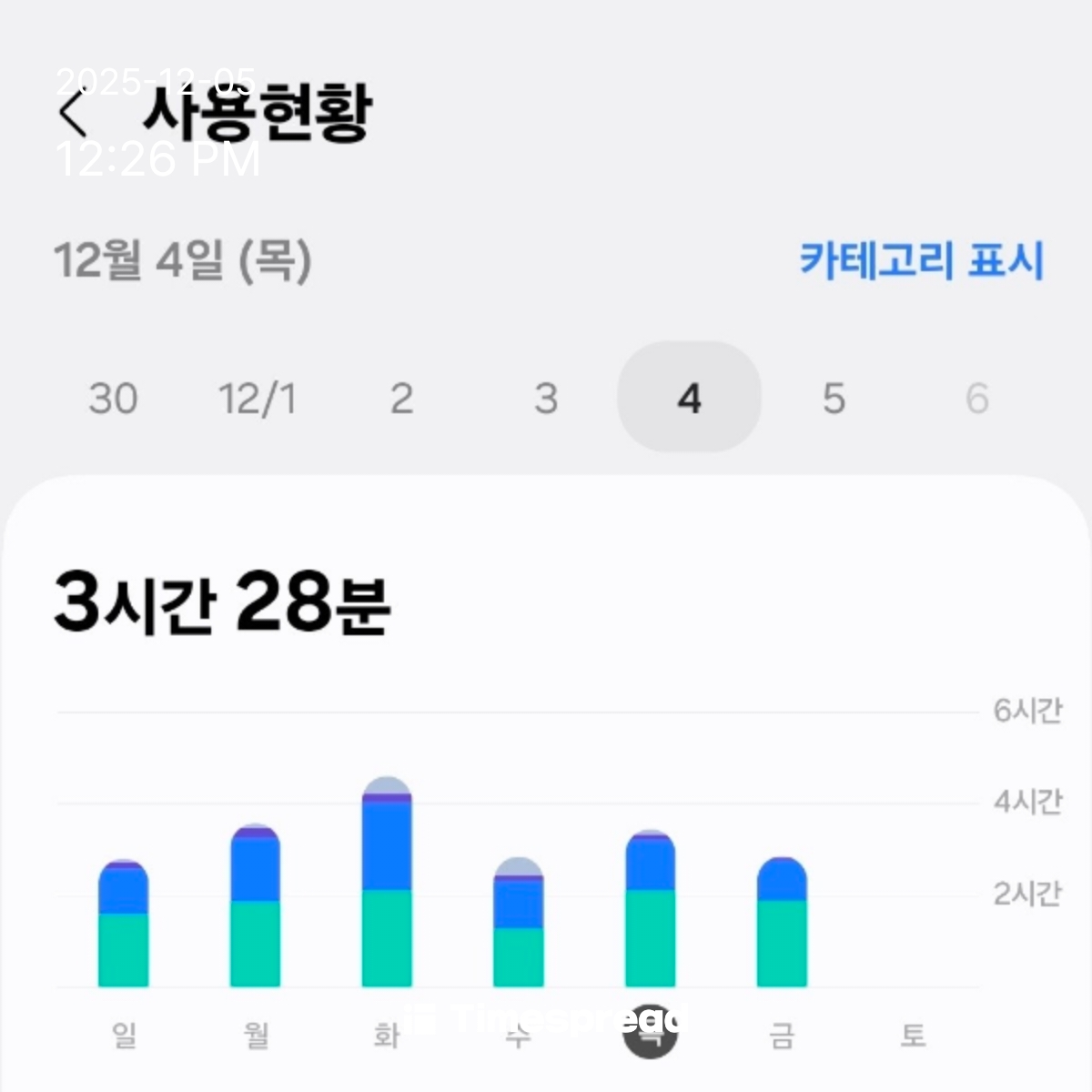1092x1092 pixels.
Task: Select date 30 in the week row
Action: (x=113, y=399)
